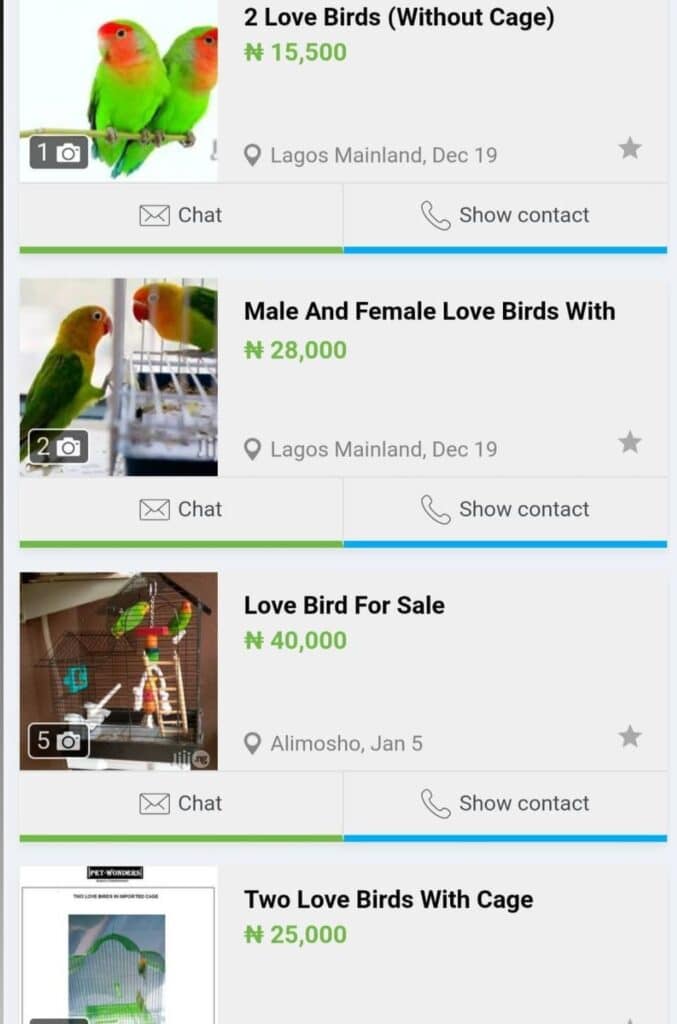Open the 2 Love Birds (Without Cage) listing
The height and width of the screenshot is (1024, 677).
399,18
